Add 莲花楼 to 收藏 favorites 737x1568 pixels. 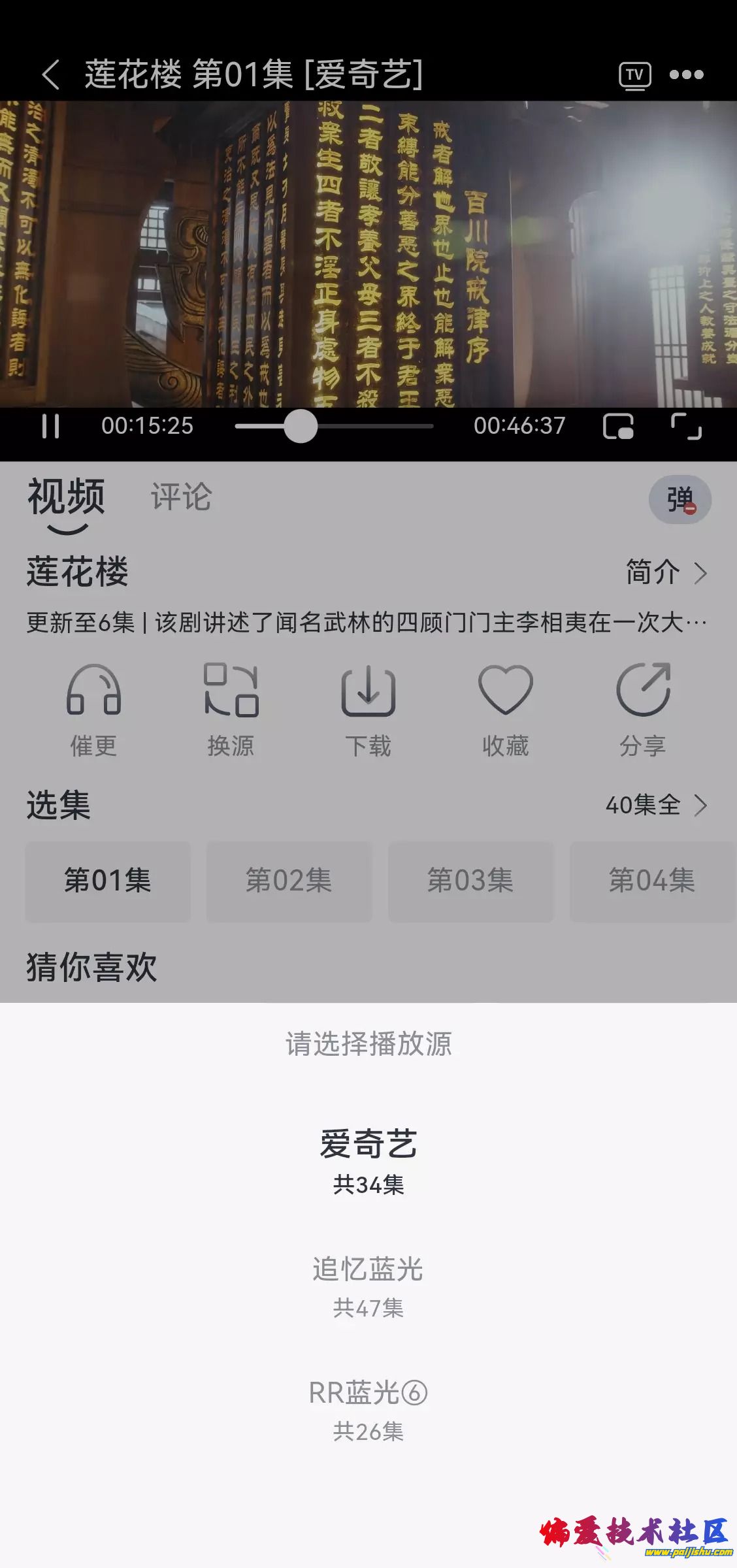tap(506, 709)
